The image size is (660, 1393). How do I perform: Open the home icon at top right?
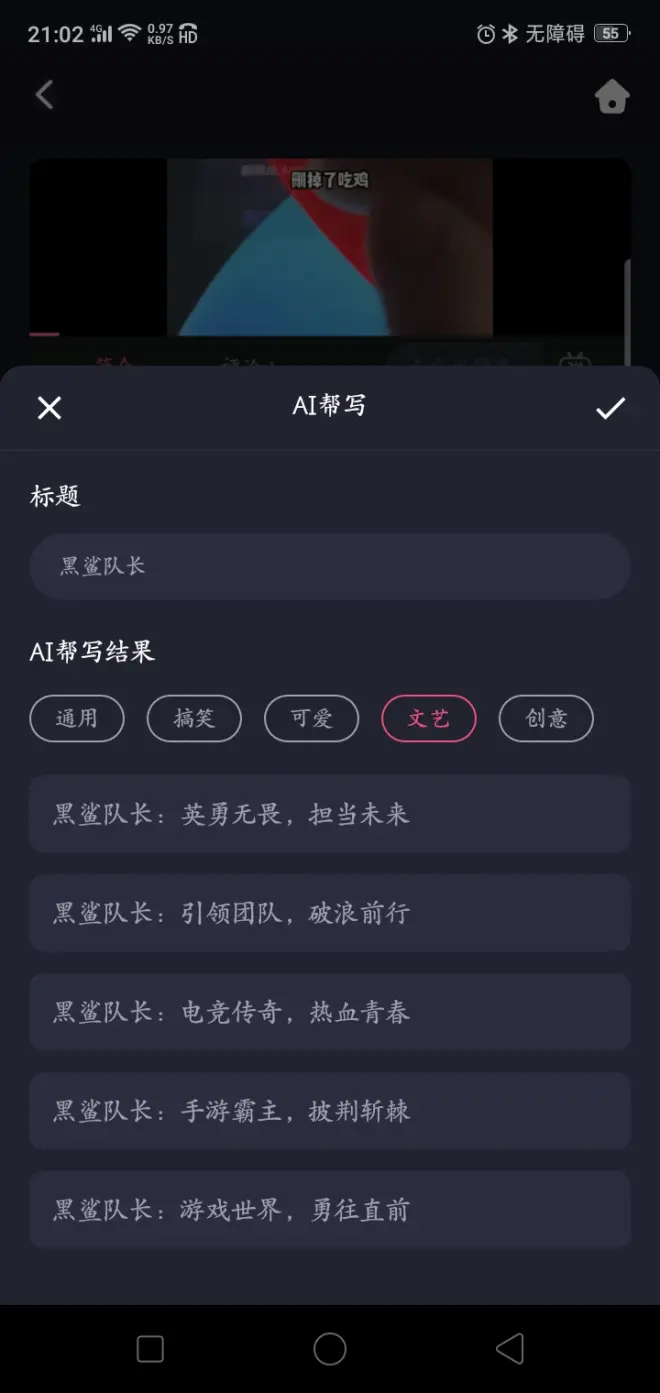pyautogui.click(x=612, y=97)
